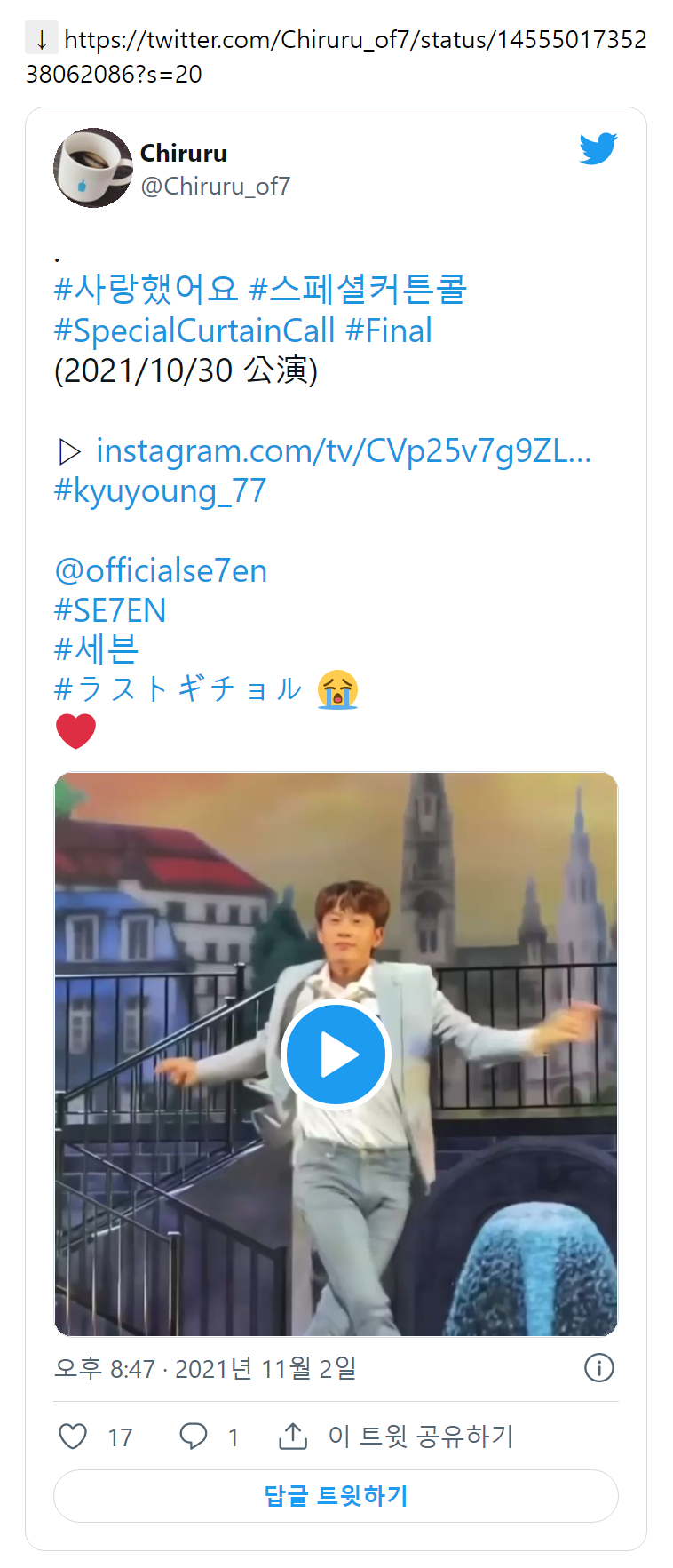Open the @Chiruru_of7 handle
The width and height of the screenshot is (673, 1568).
click(215, 186)
